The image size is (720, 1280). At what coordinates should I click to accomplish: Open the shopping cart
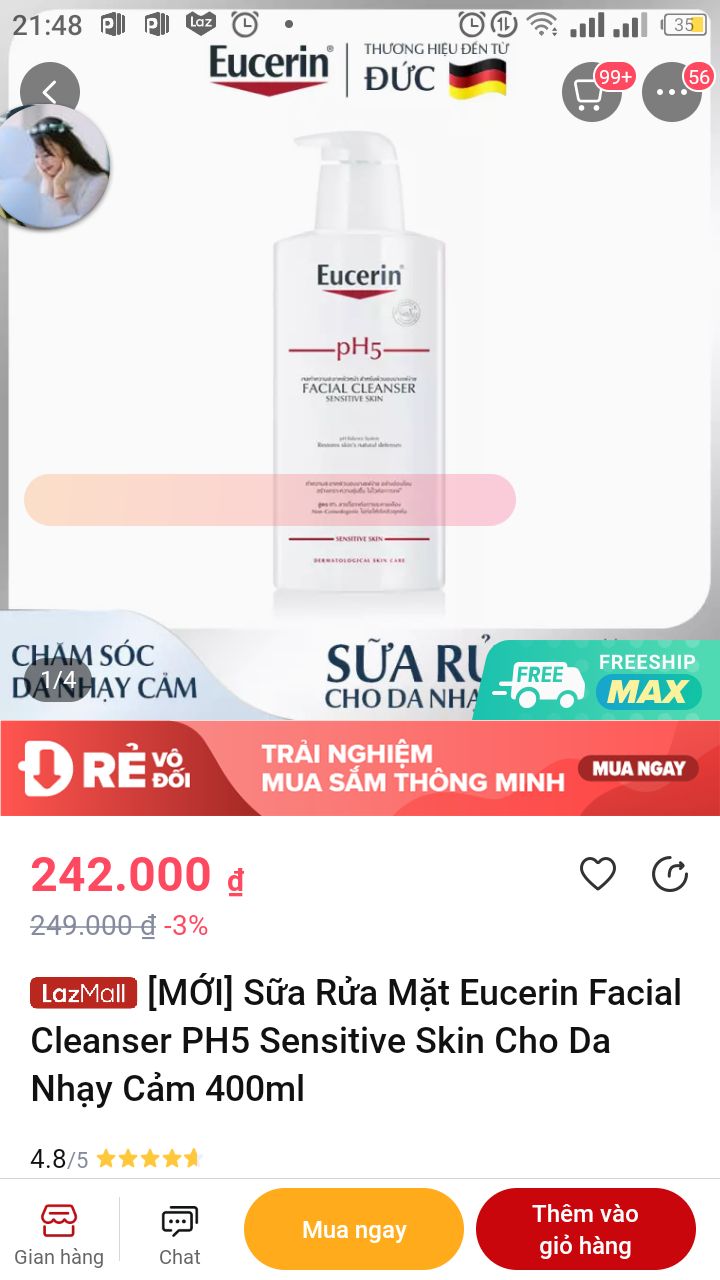592,92
